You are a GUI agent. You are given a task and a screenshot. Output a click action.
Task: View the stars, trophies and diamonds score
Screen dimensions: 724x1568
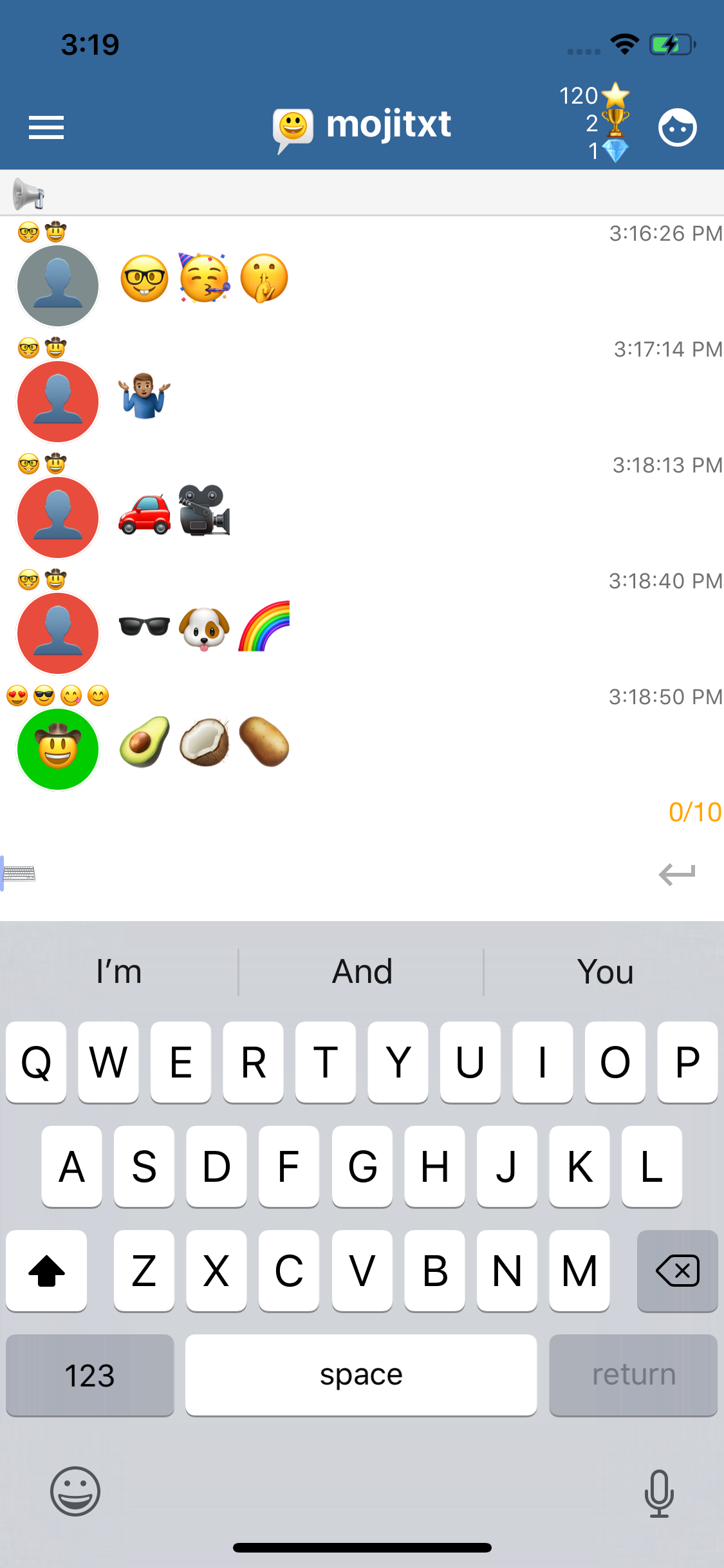(595, 123)
